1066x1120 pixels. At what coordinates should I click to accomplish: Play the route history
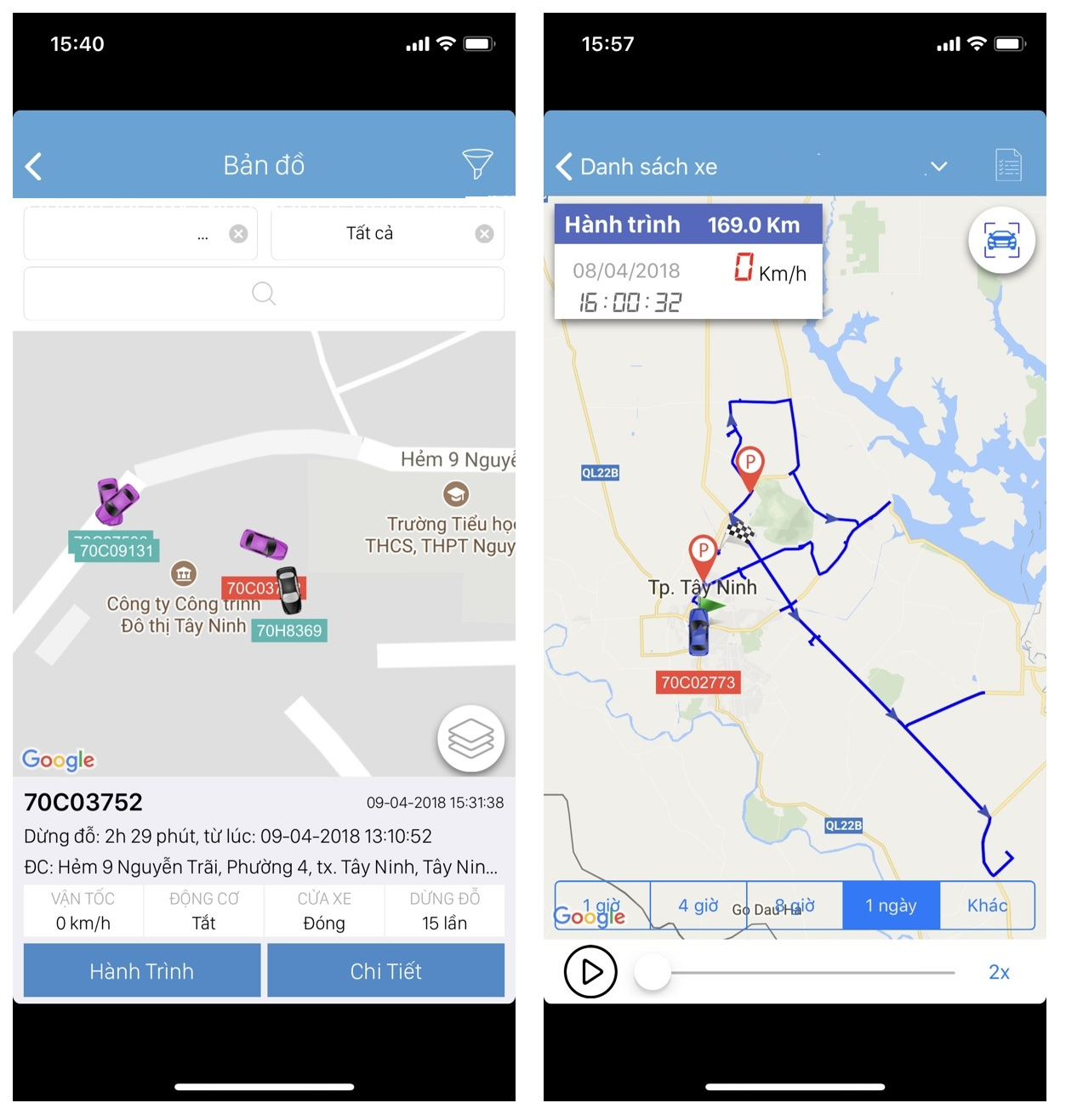(x=590, y=971)
